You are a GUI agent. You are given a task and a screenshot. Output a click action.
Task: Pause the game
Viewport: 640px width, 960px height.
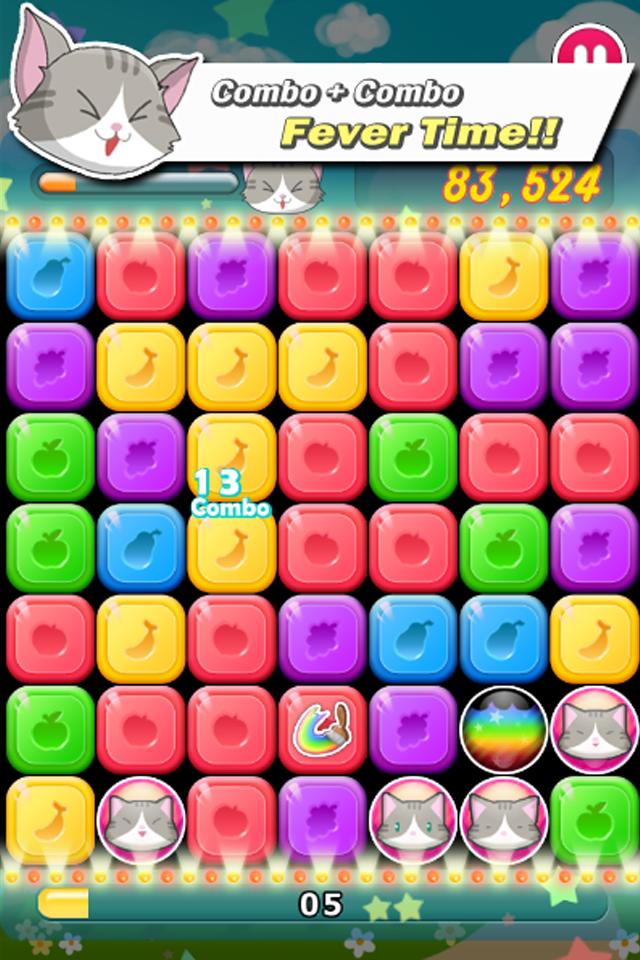pos(592,50)
